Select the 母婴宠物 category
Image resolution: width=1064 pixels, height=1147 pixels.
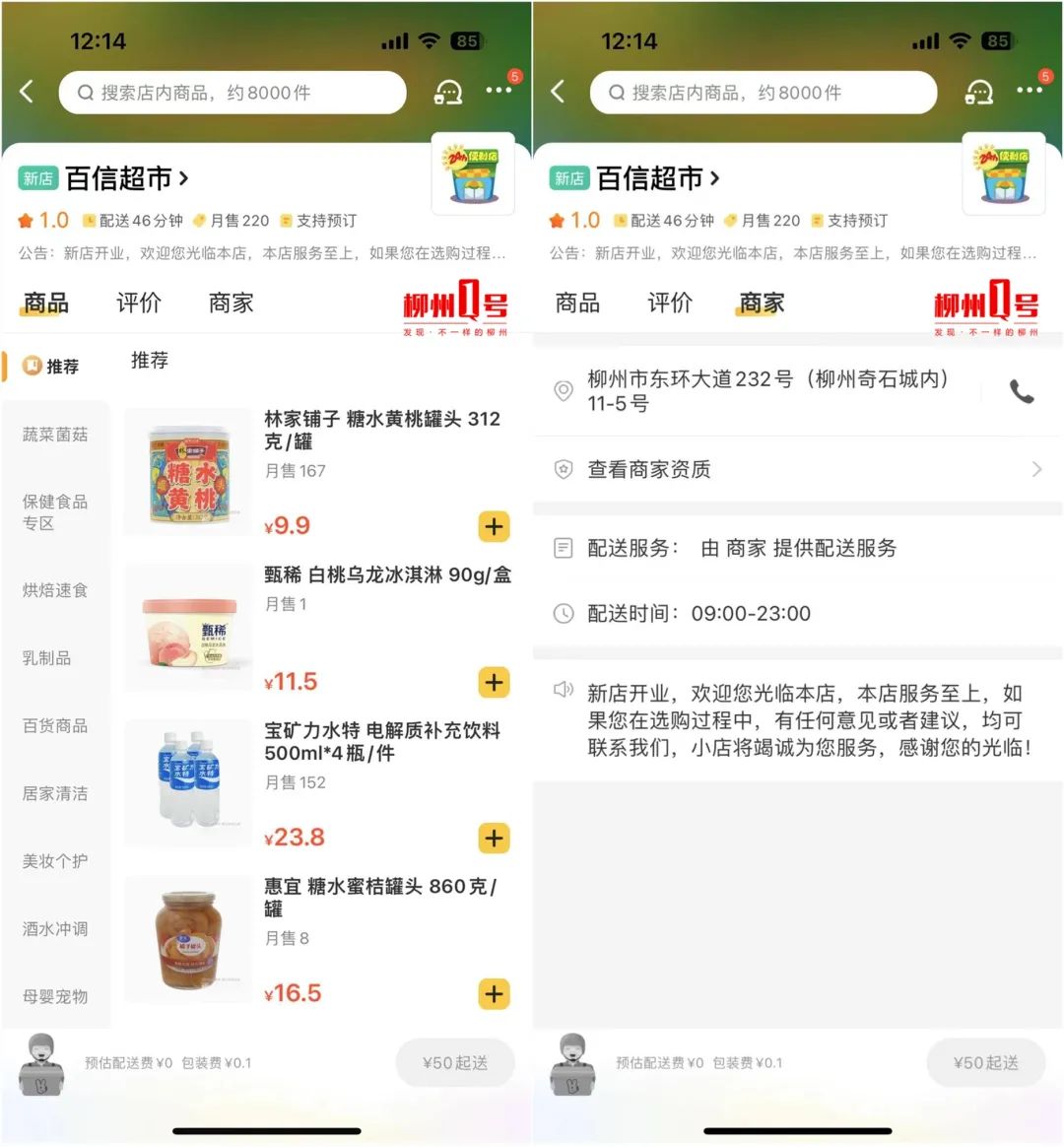[55, 996]
